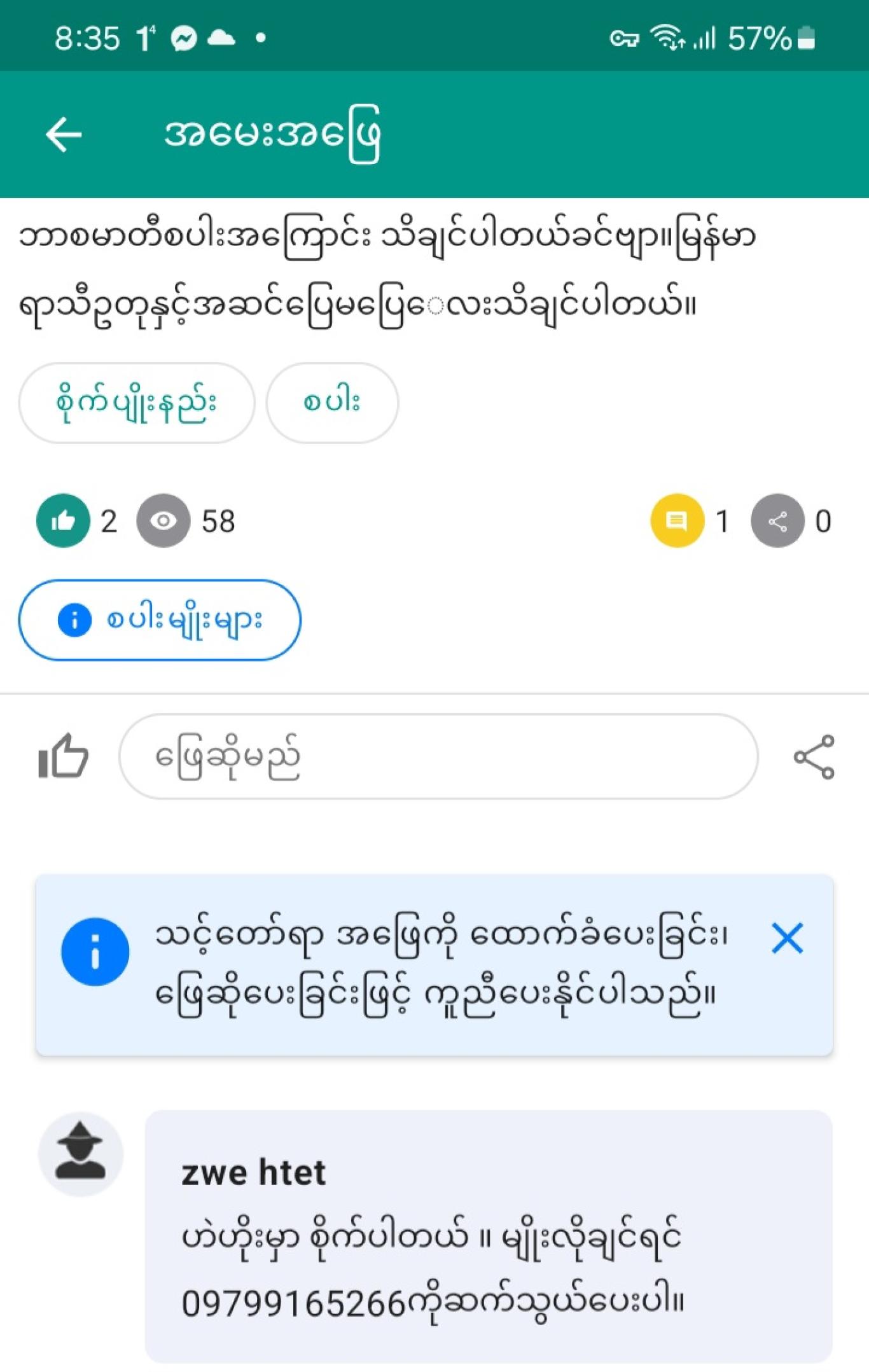The height and width of the screenshot is (1372, 869).
Task: Open the စပါးမျိုးများ info button
Action: pos(160,620)
